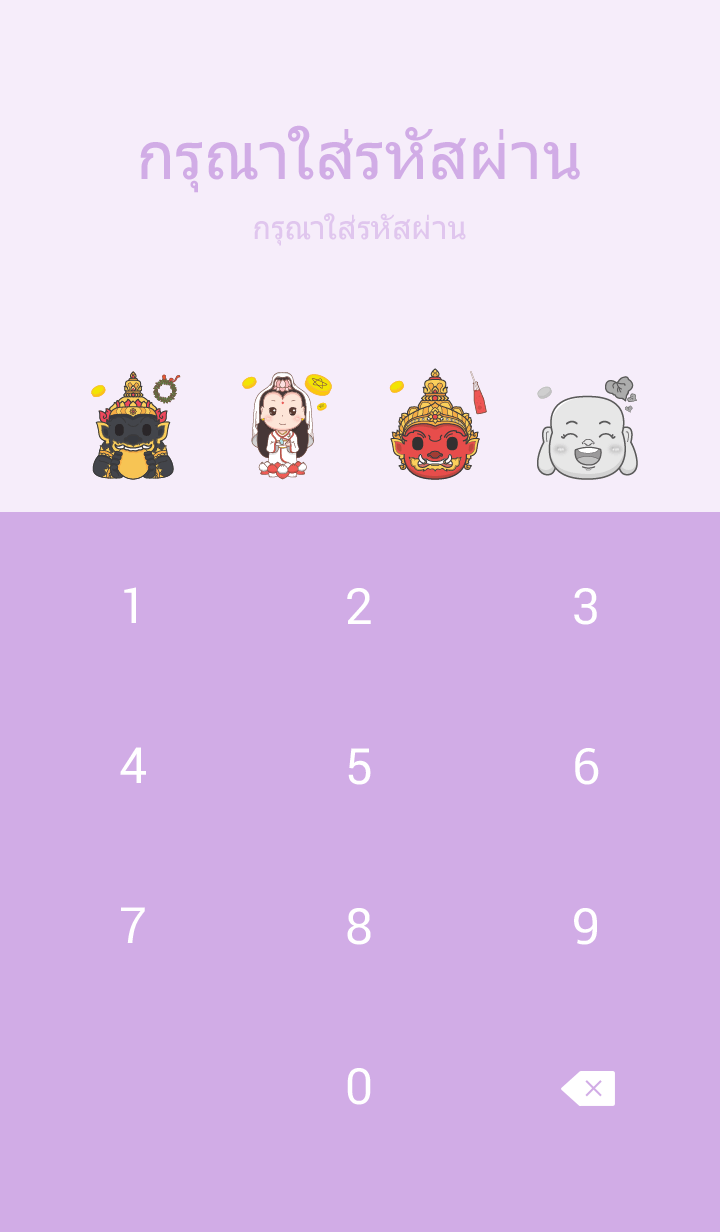Enter digit 7 for the passcode

pos(132,927)
